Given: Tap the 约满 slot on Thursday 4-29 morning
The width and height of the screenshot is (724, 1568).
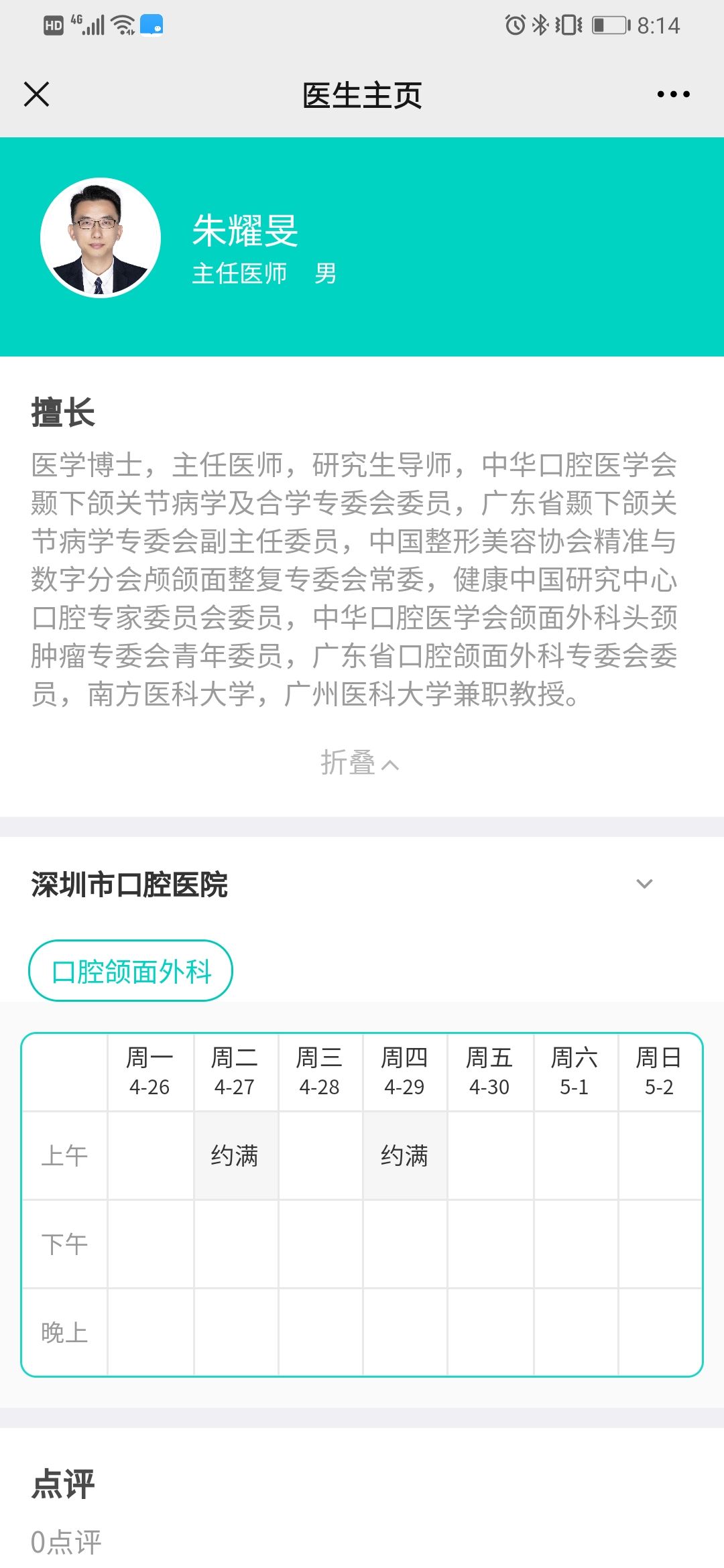Looking at the screenshot, I should click(404, 1155).
